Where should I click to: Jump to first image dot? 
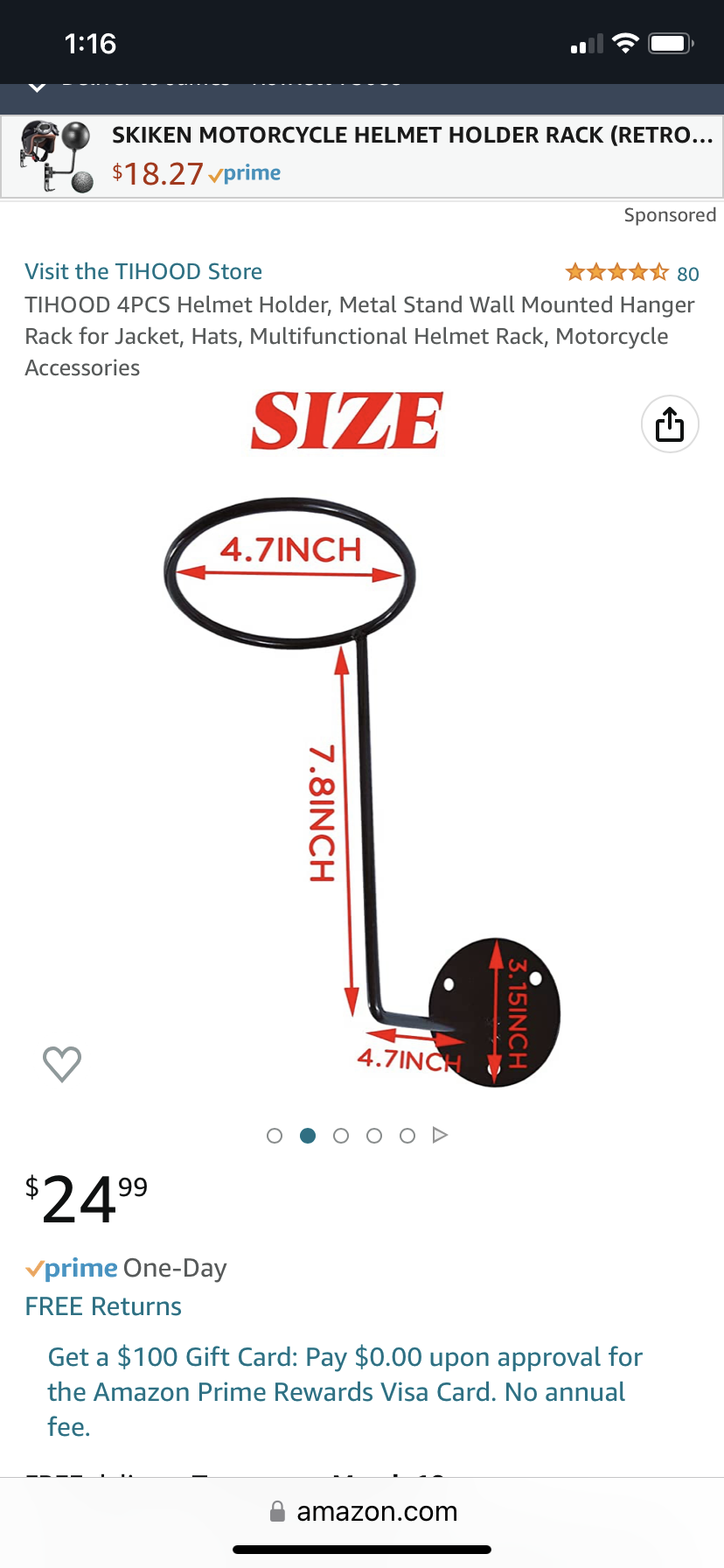(275, 1136)
